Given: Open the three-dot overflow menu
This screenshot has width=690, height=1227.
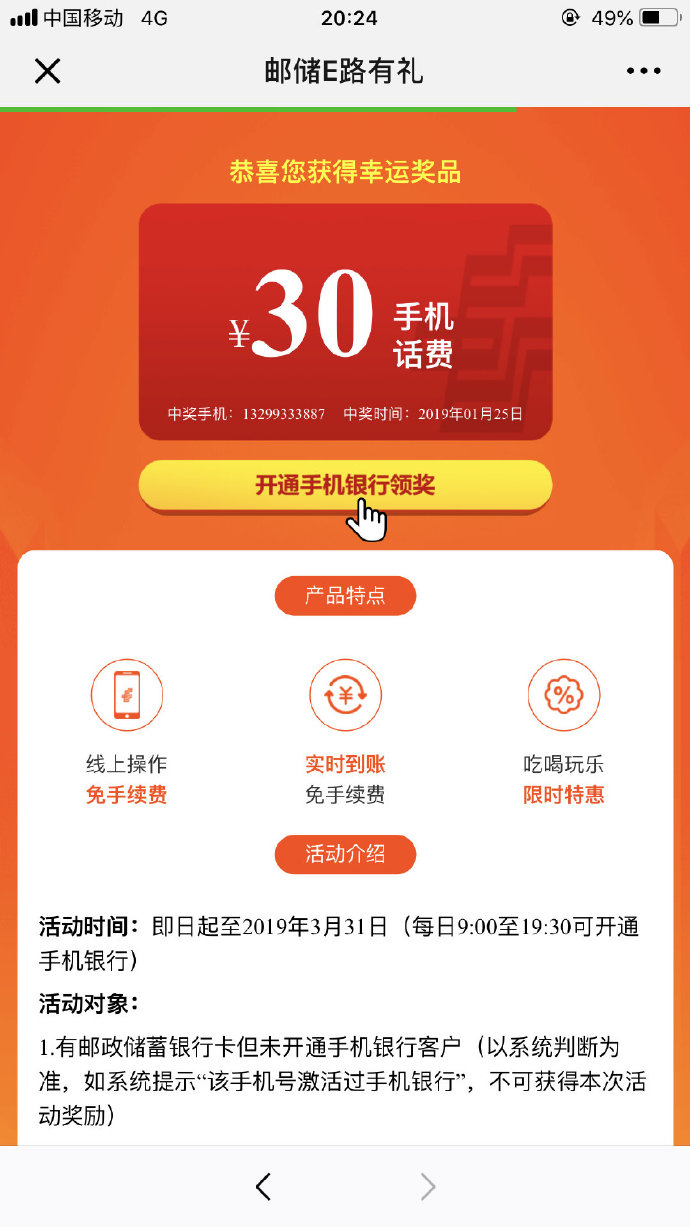Looking at the screenshot, I should [644, 71].
